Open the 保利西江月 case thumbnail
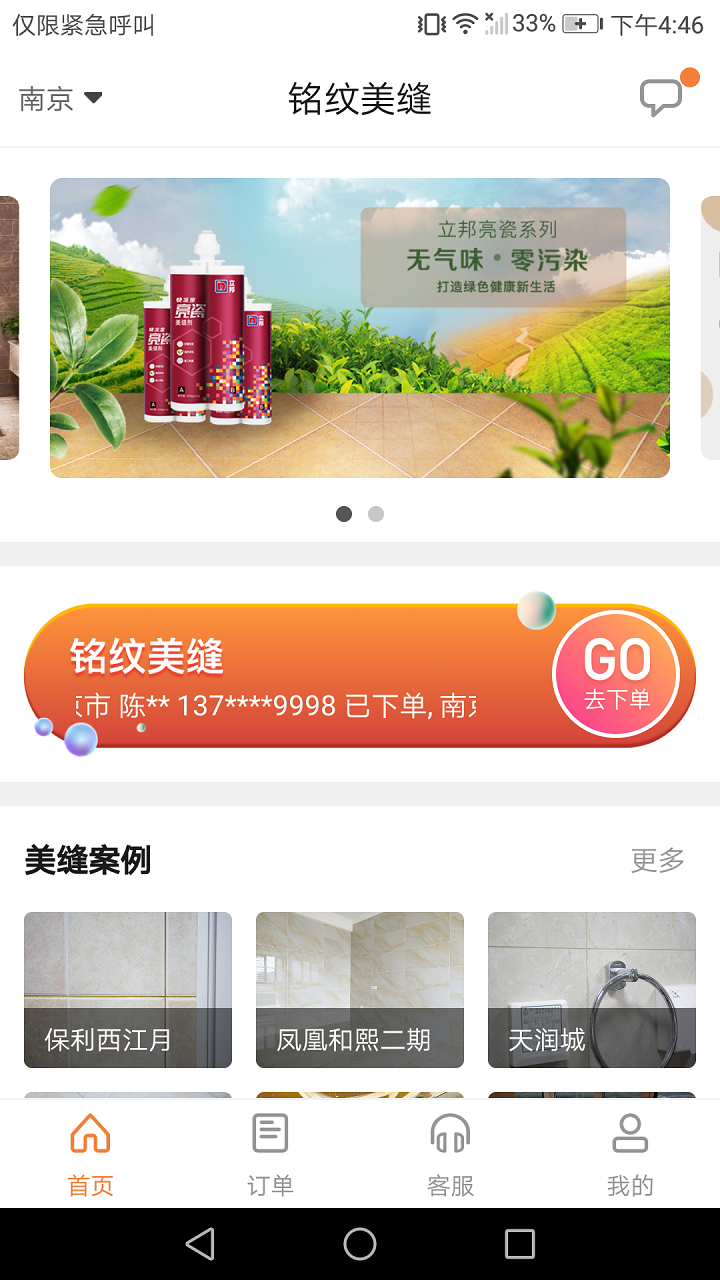Image resolution: width=720 pixels, height=1280 pixels. 127,990
